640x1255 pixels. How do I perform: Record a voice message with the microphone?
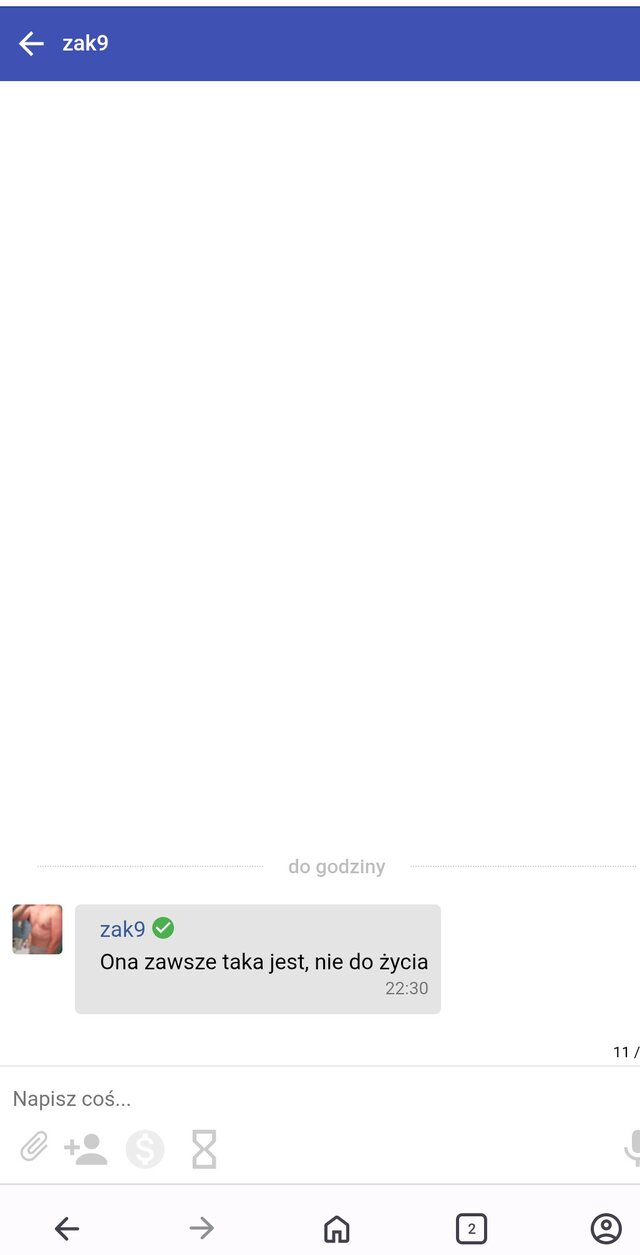pyautogui.click(x=632, y=1148)
